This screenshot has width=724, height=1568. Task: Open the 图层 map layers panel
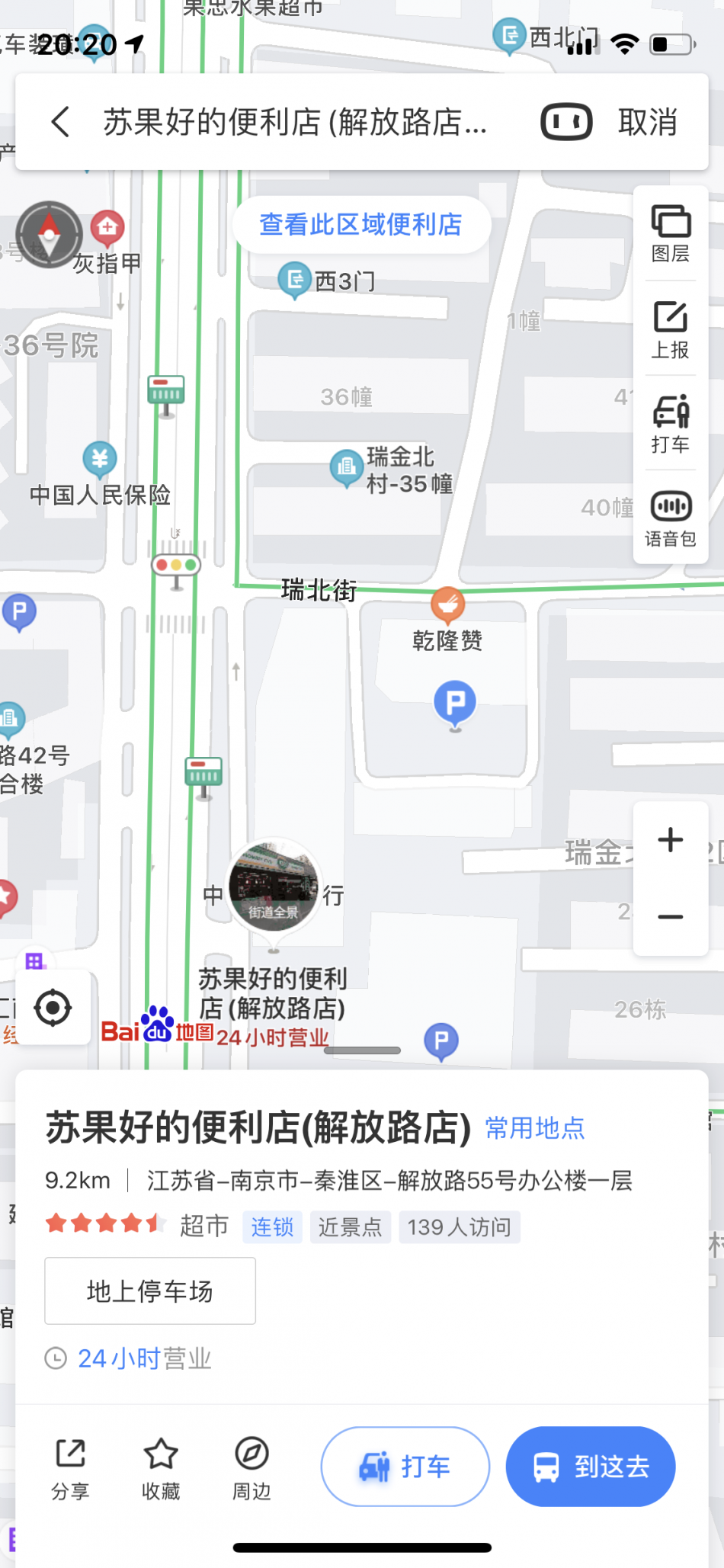click(x=671, y=233)
